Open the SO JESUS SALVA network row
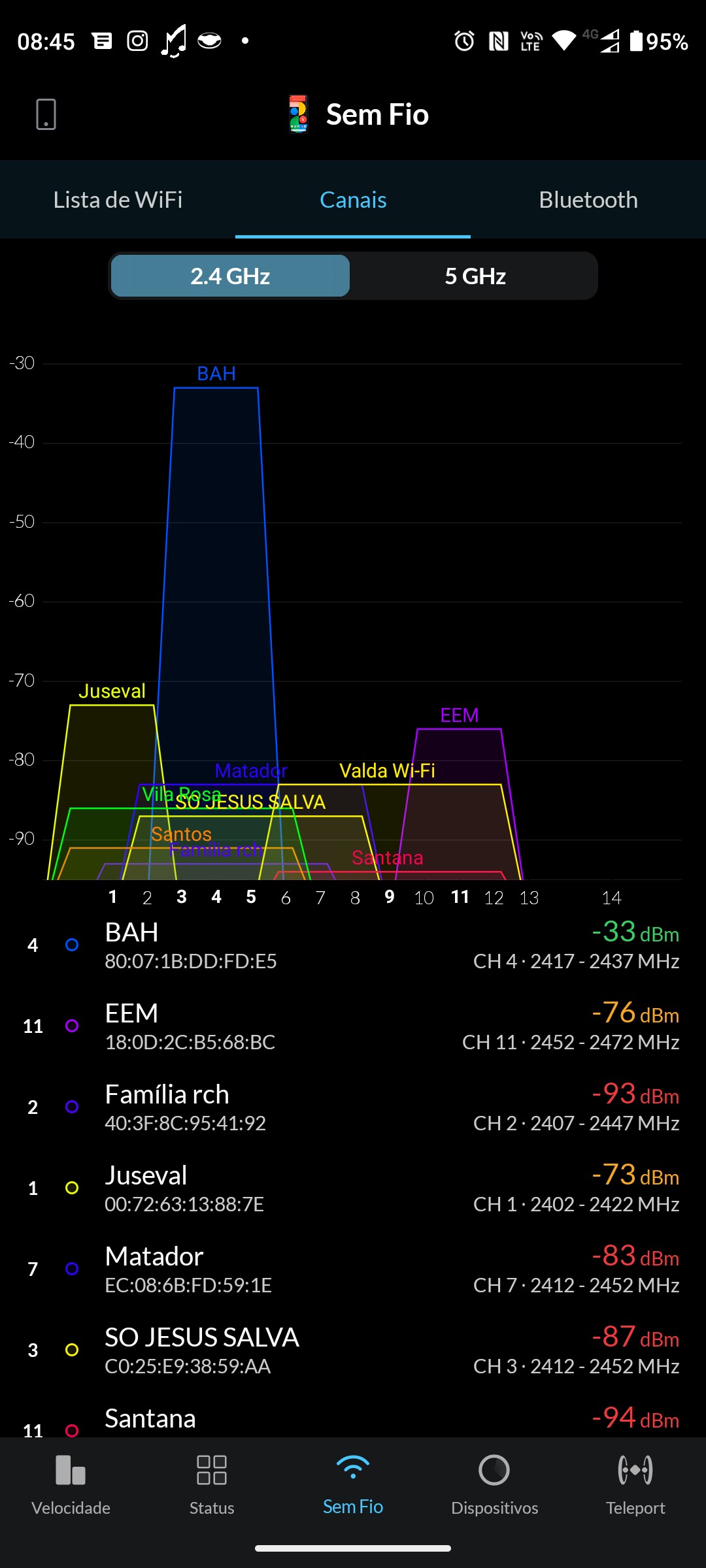 353,1350
